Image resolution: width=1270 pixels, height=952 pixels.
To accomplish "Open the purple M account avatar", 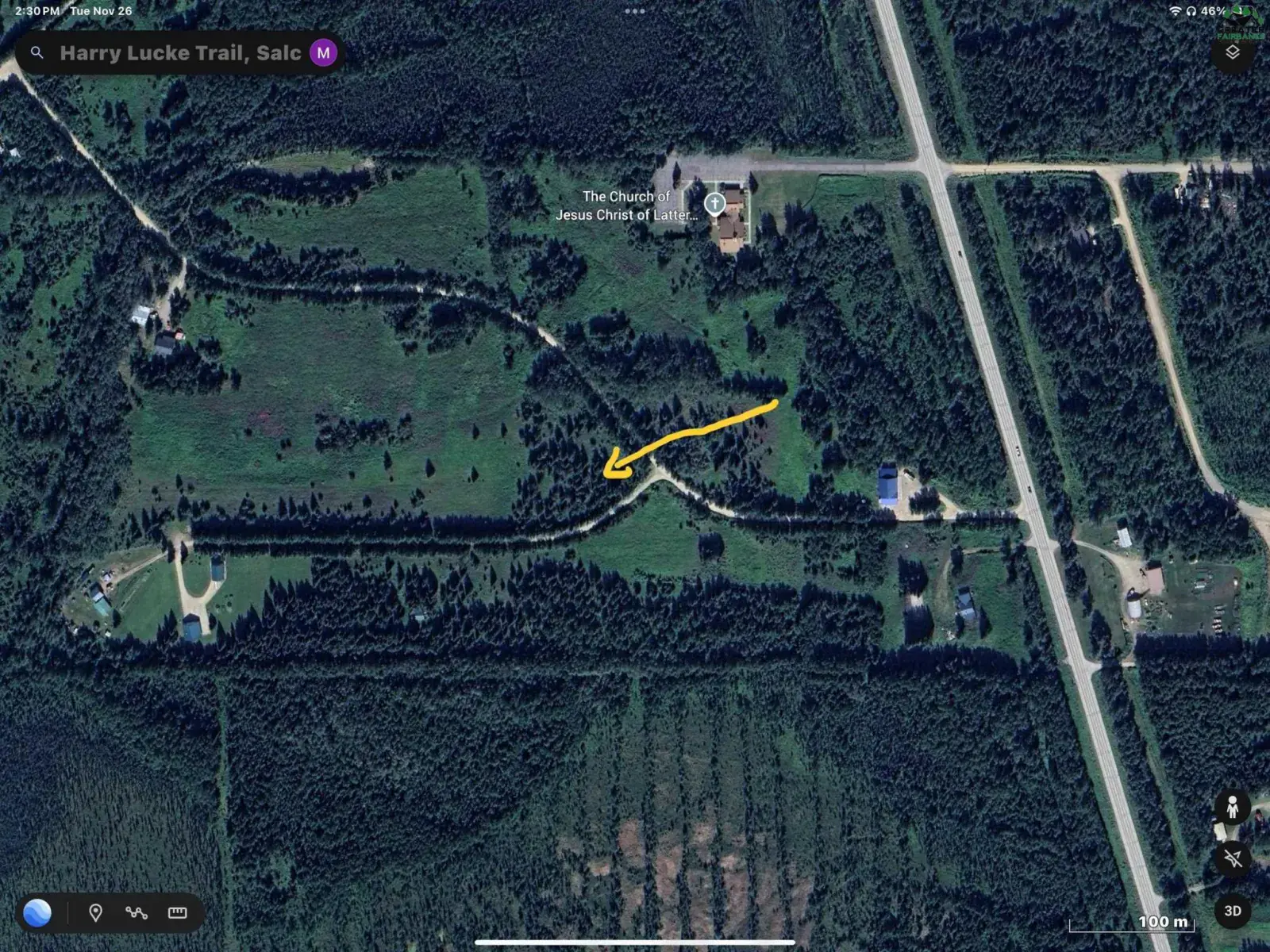I will tap(323, 53).
